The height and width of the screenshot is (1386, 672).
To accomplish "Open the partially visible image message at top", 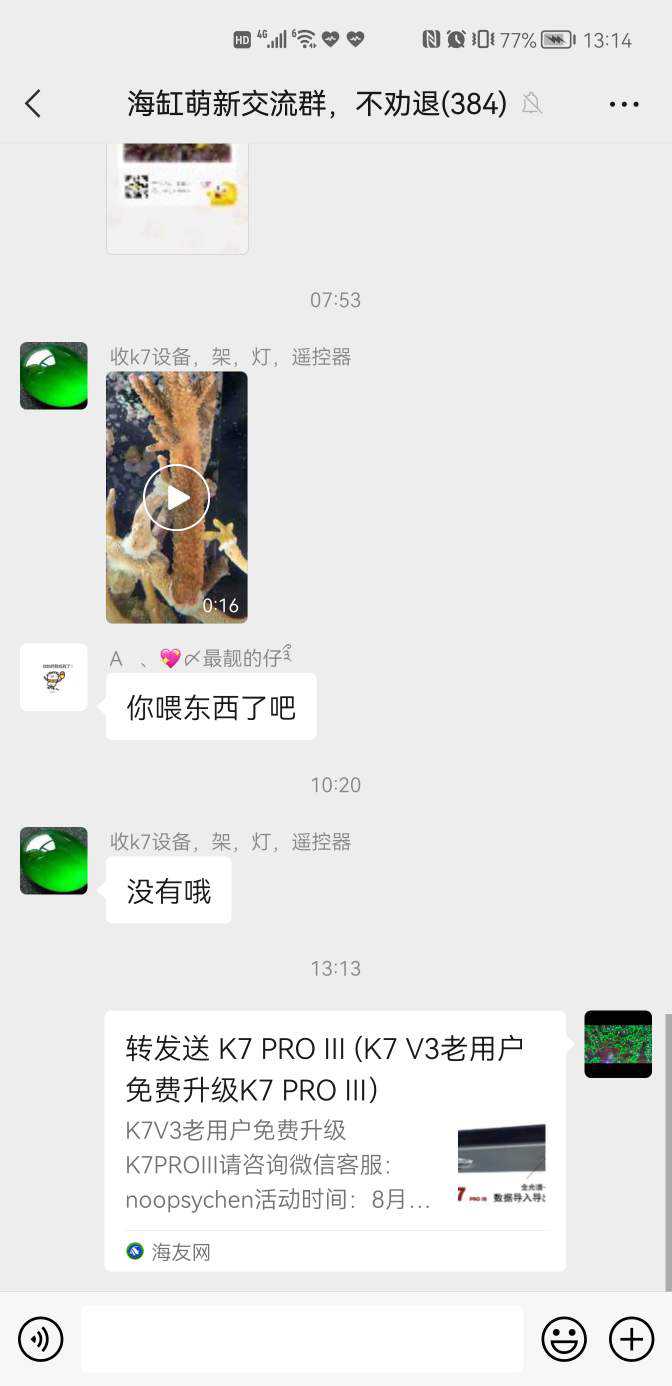I will [x=177, y=198].
